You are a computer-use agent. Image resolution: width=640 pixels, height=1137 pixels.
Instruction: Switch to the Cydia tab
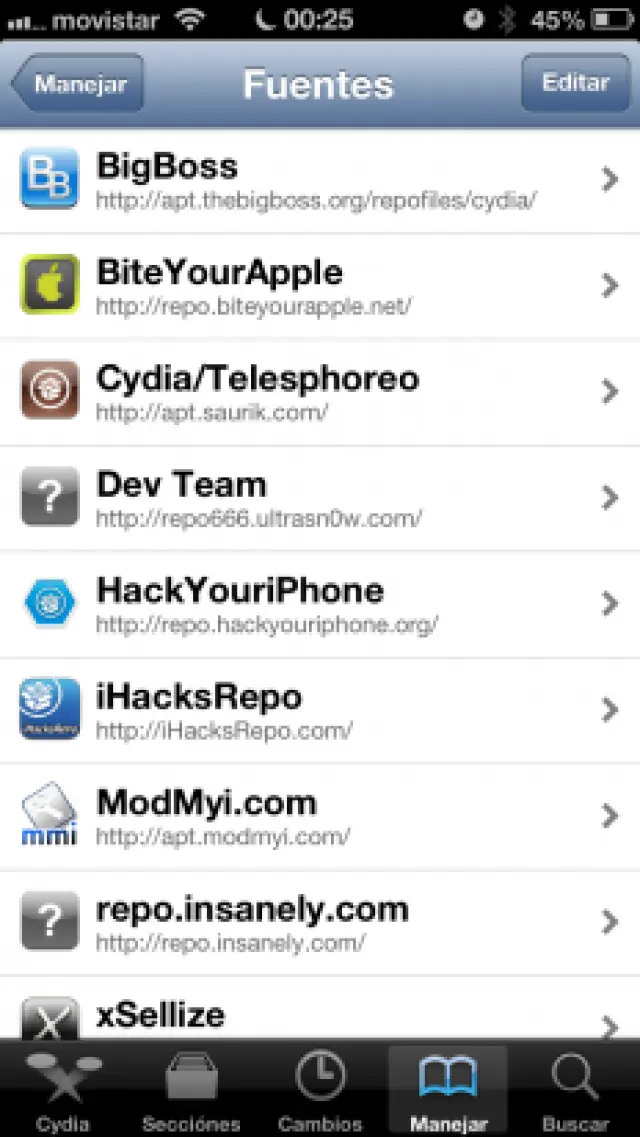(x=64, y=1091)
